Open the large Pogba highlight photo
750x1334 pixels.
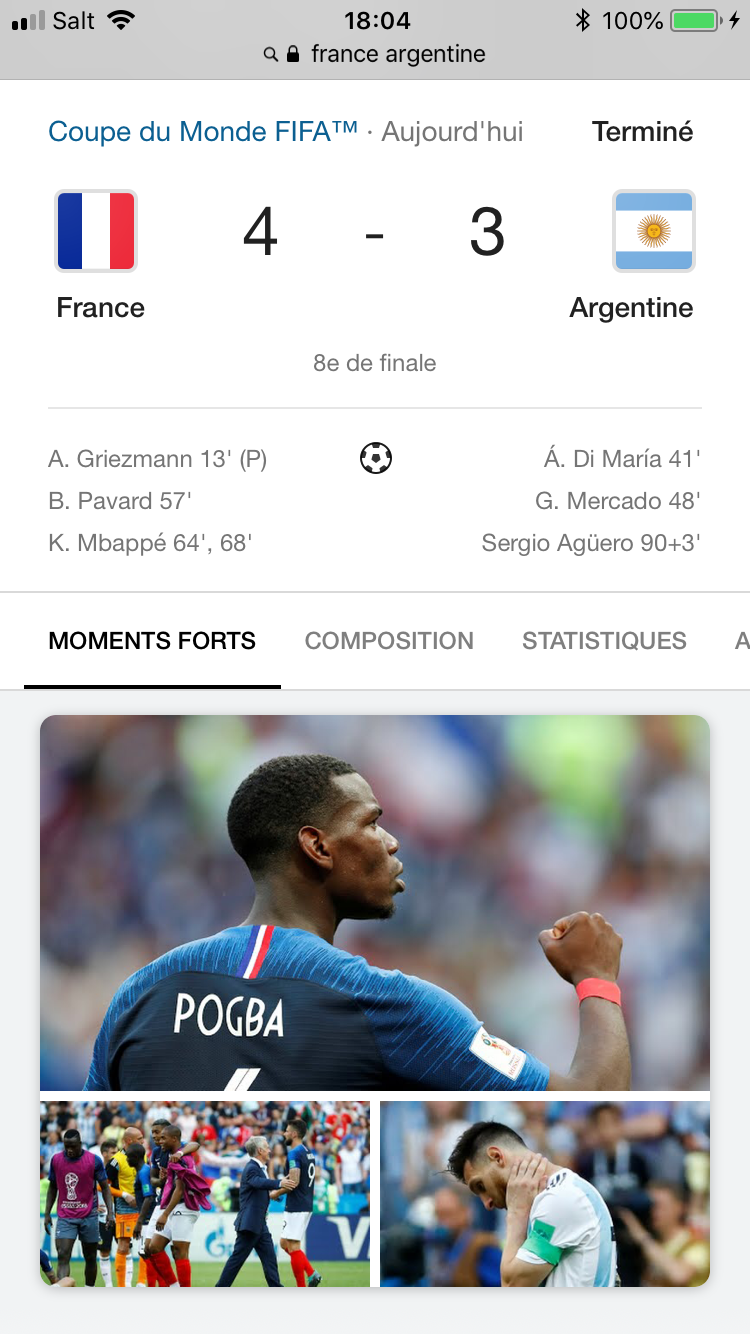click(375, 902)
